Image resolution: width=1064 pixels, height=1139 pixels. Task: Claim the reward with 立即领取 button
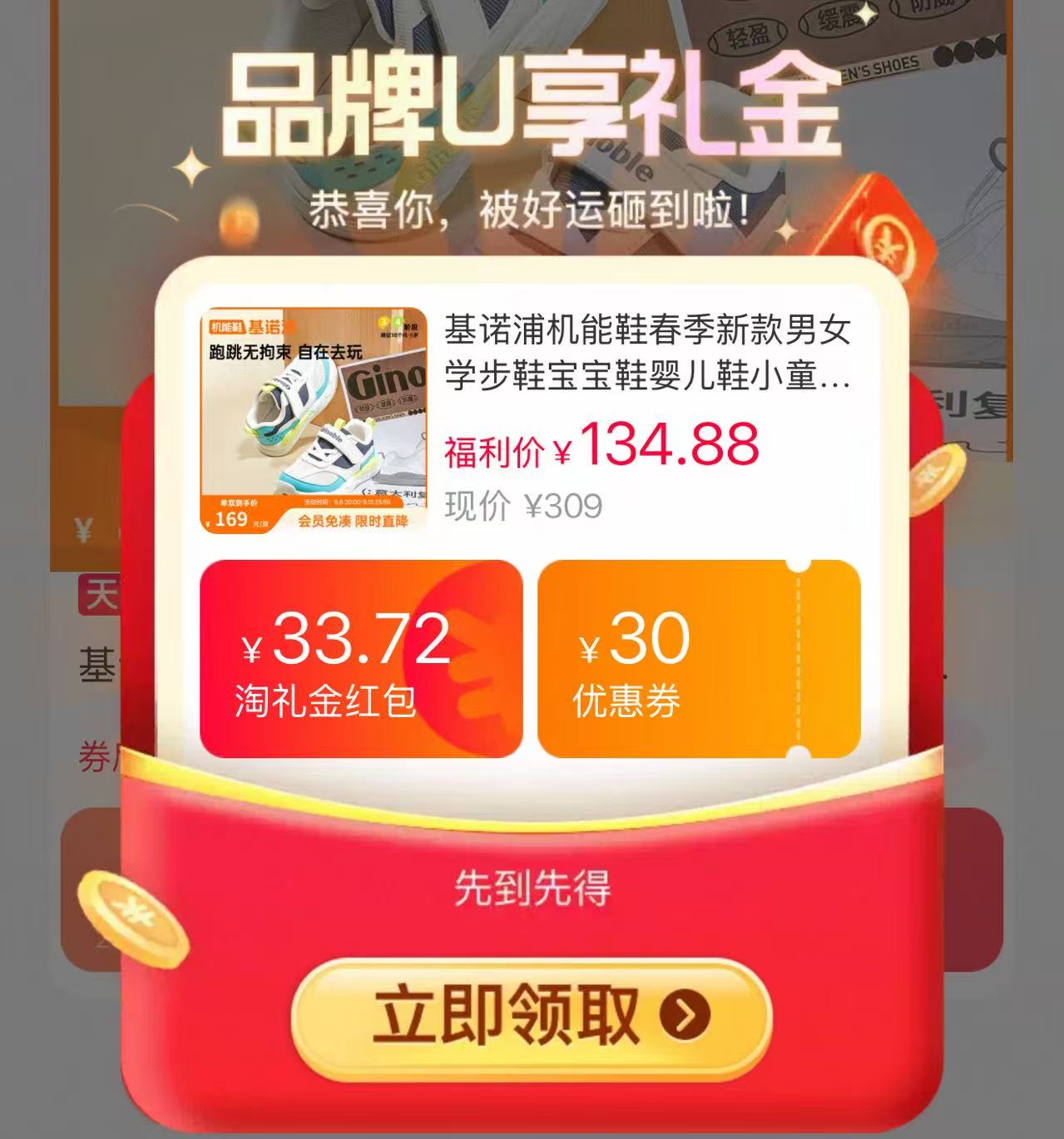tap(532, 1016)
